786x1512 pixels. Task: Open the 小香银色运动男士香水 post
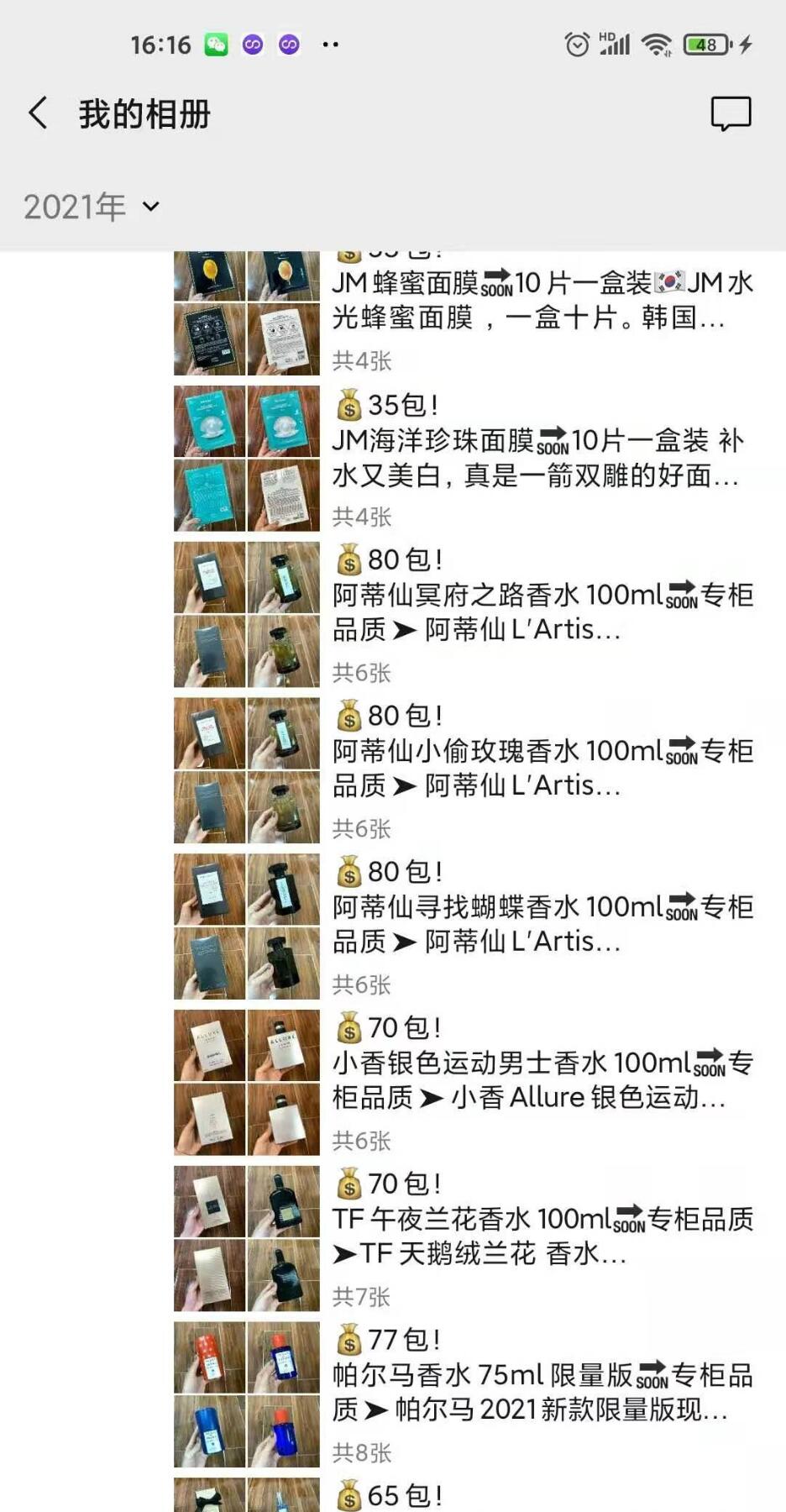point(542,1080)
